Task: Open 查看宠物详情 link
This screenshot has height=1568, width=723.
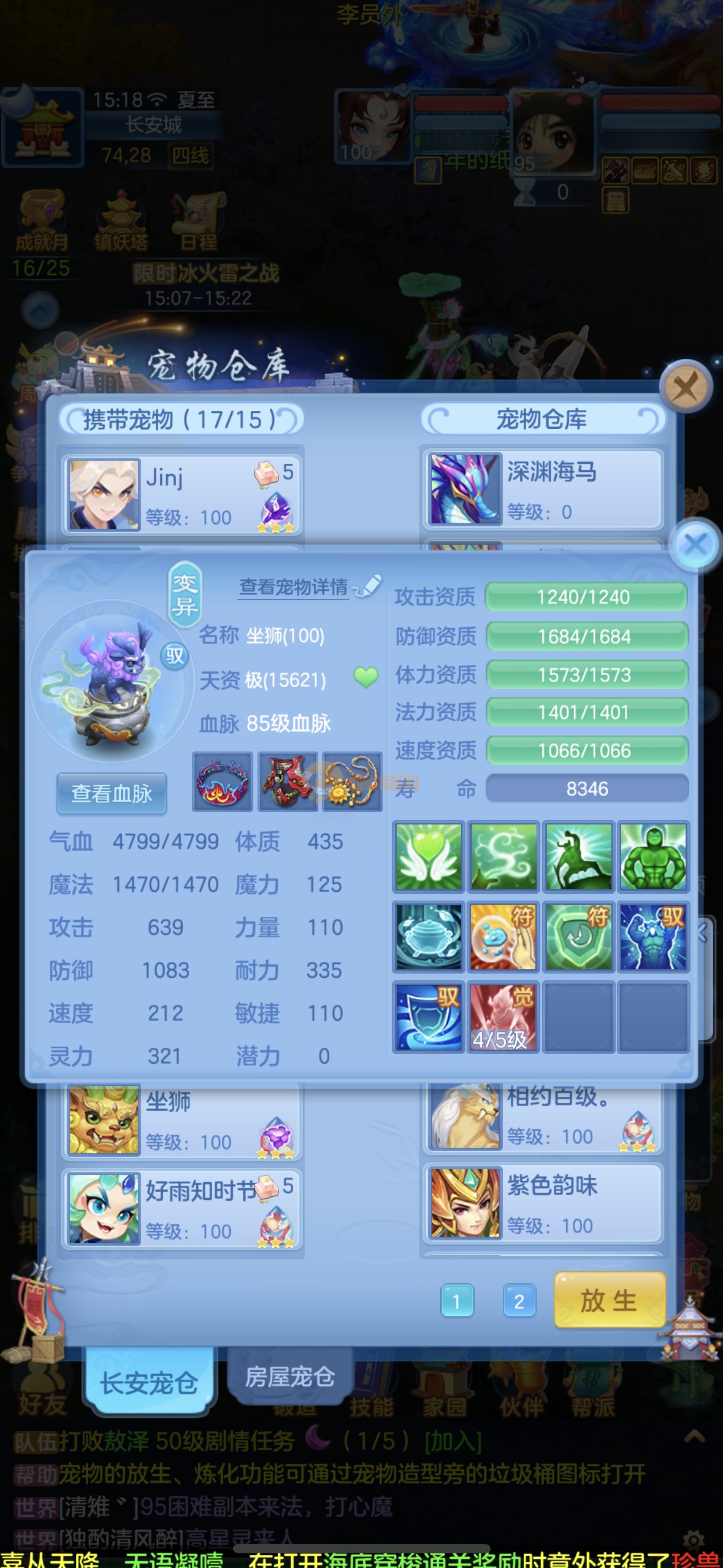Action: (294, 587)
